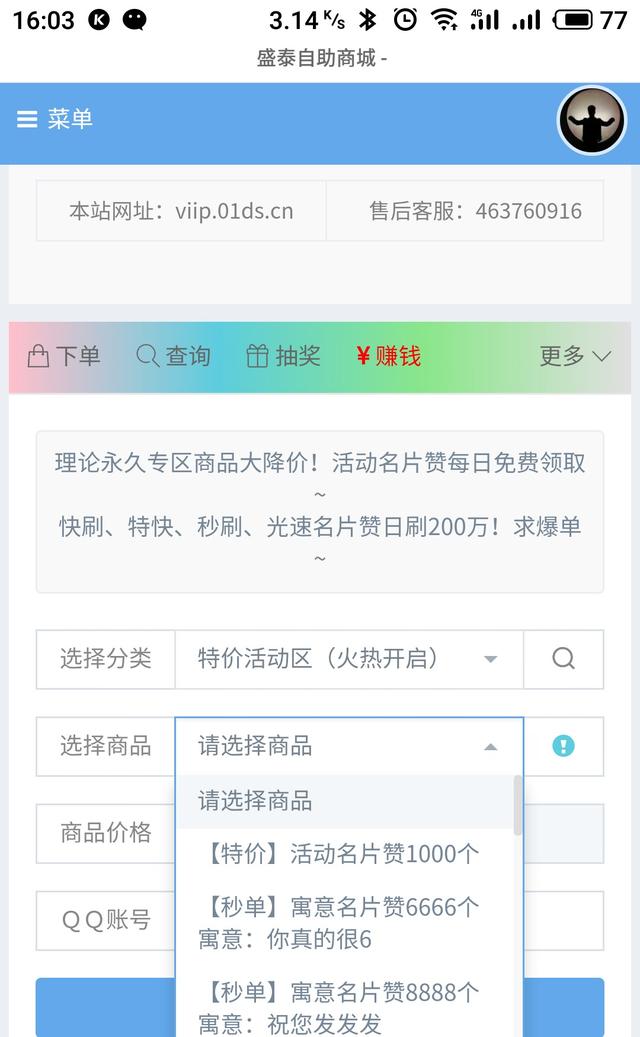
Task: Tap the profile avatar picture
Action: tap(592, 120)
